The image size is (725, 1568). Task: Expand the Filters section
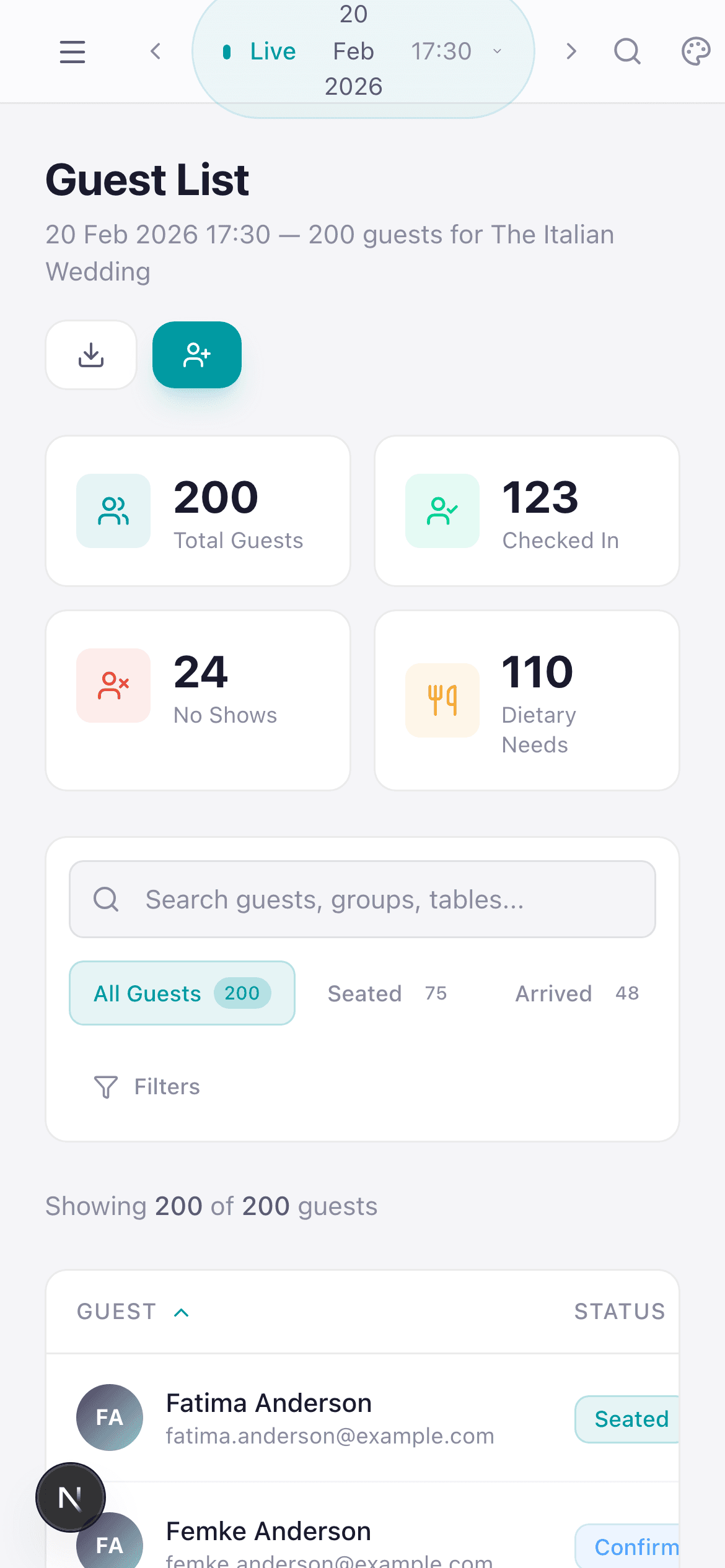point(147,1086)
